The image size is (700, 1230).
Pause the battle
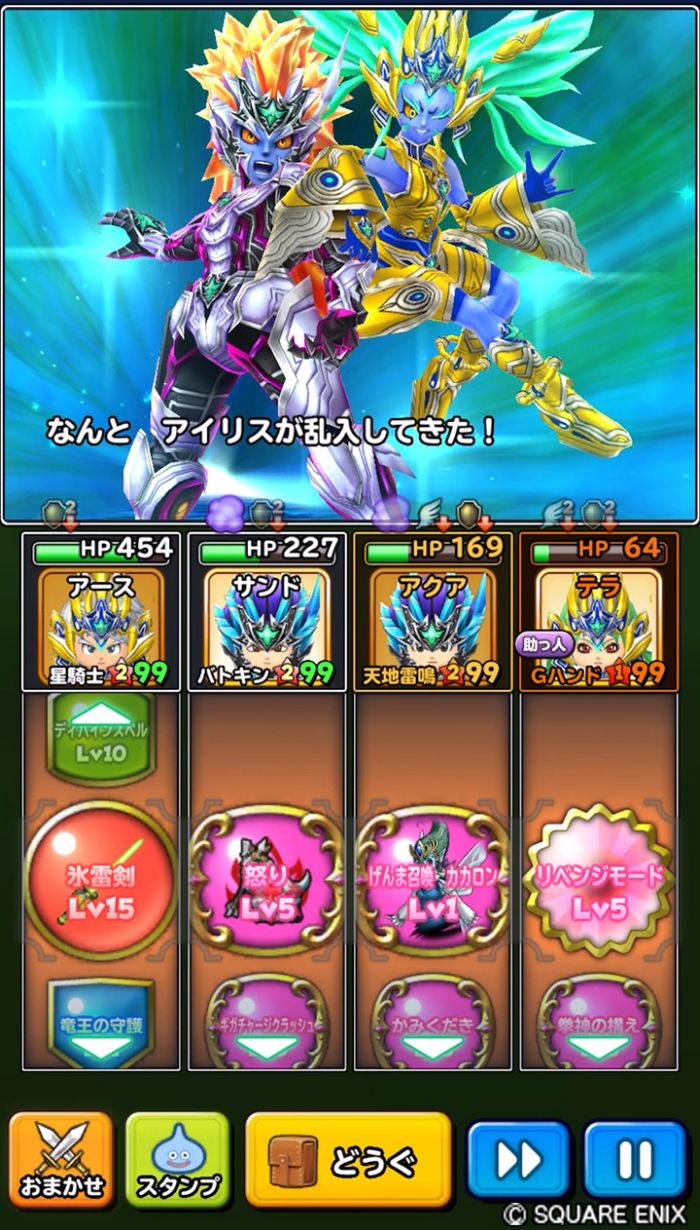pos(635,1162)
